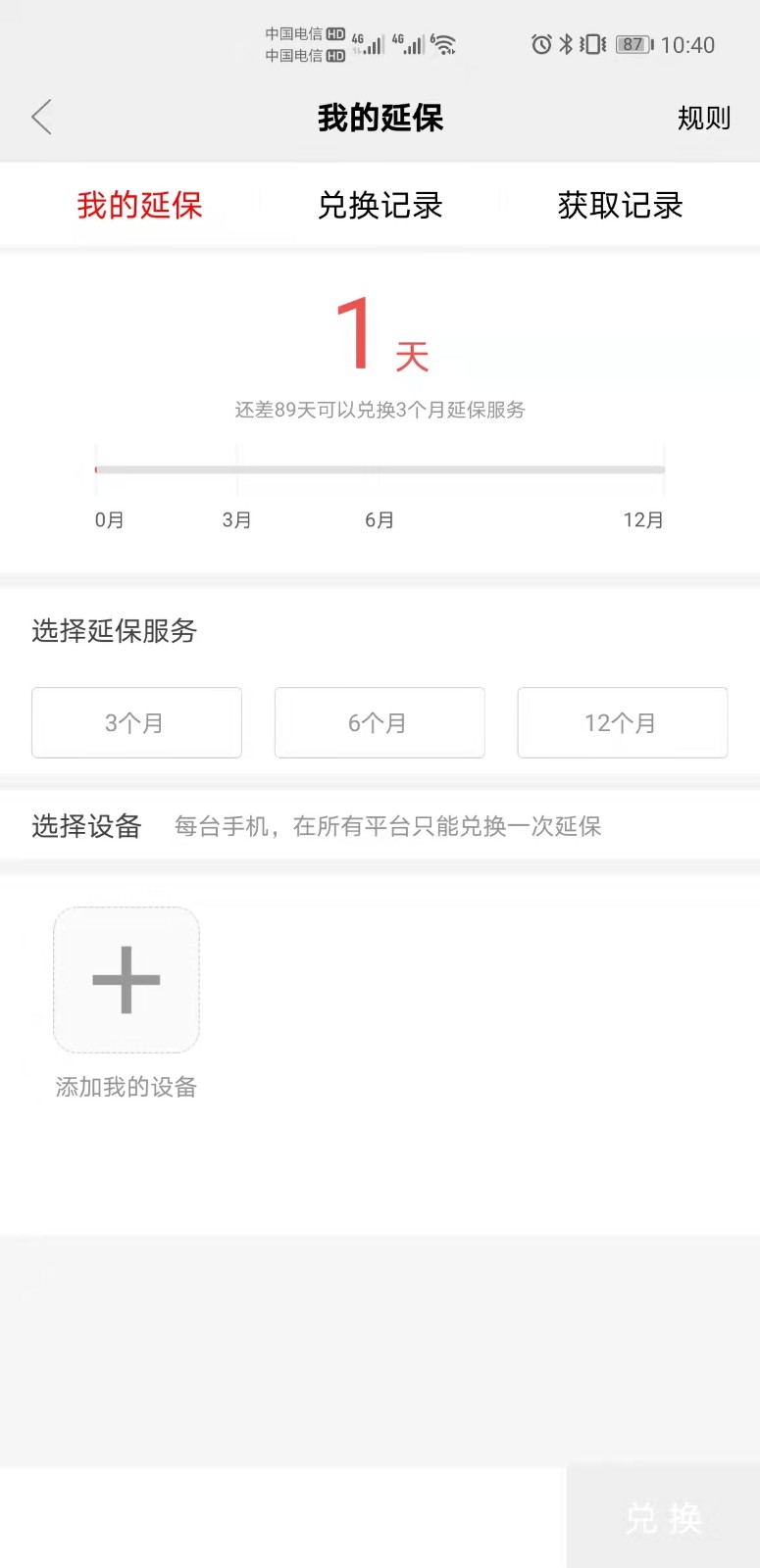Open the 规则 rules page

(703, 119)
